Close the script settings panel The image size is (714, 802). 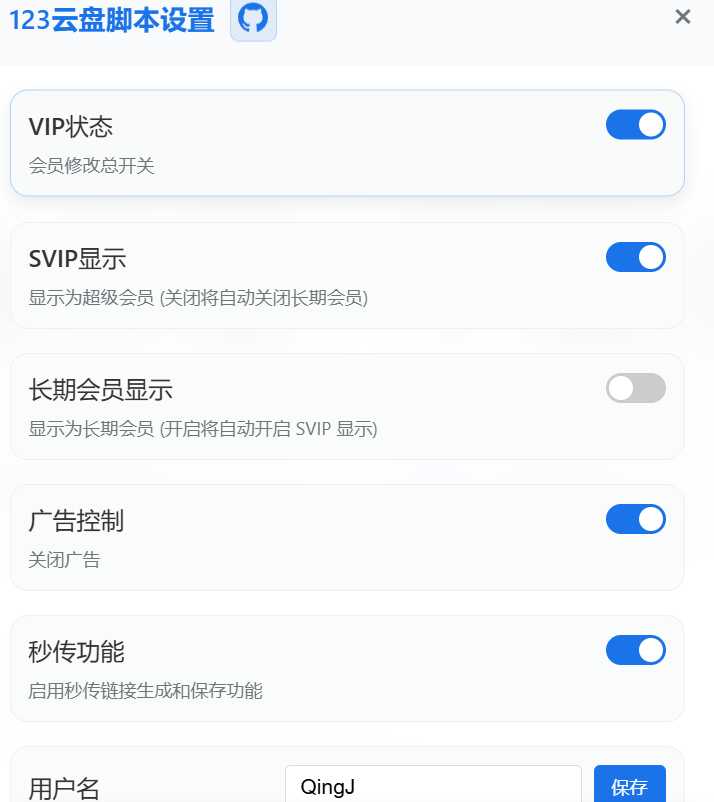point(683,17)
